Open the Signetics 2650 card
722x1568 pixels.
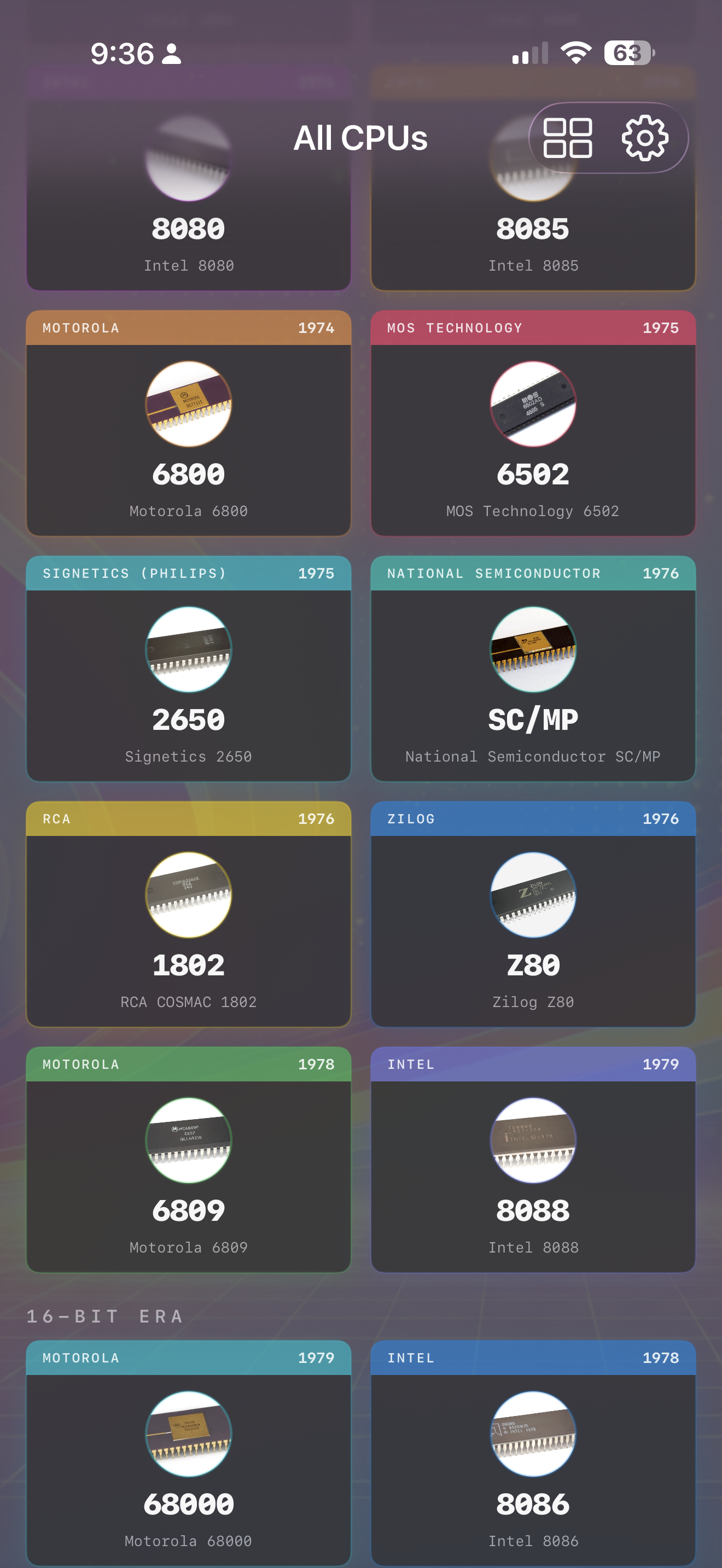pyautogui.click(x=188, y=683)
